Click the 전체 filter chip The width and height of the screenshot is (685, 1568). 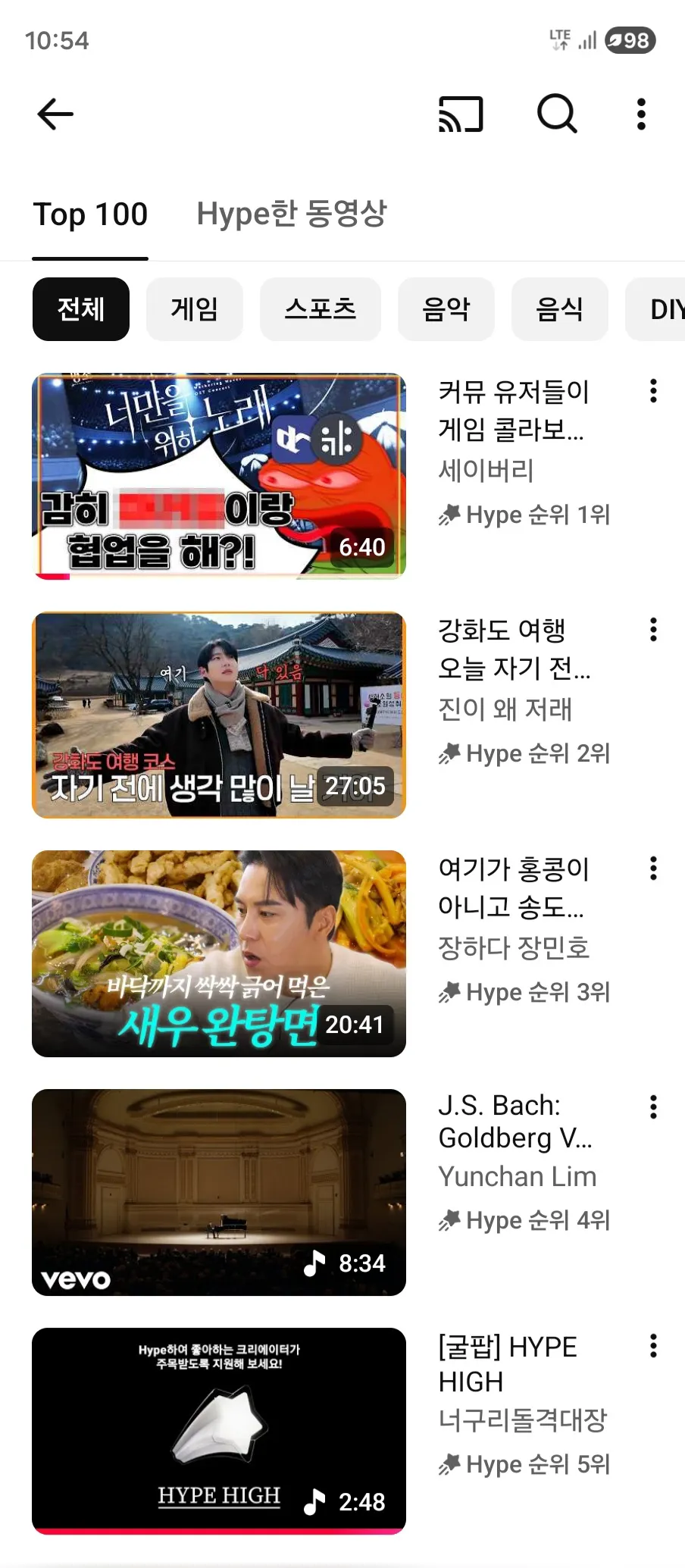[x=80, y=308]
